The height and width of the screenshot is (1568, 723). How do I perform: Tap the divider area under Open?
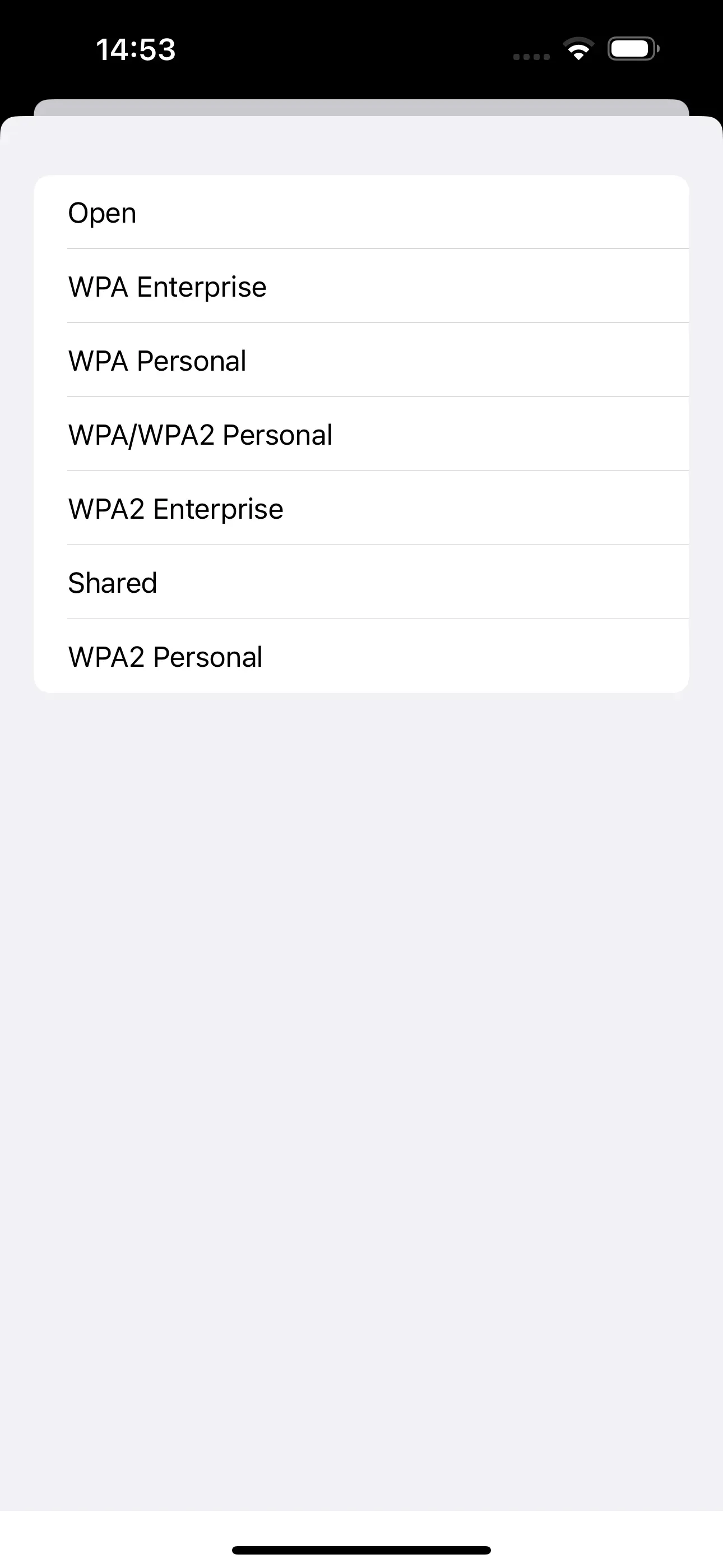(x=361, y=248)
